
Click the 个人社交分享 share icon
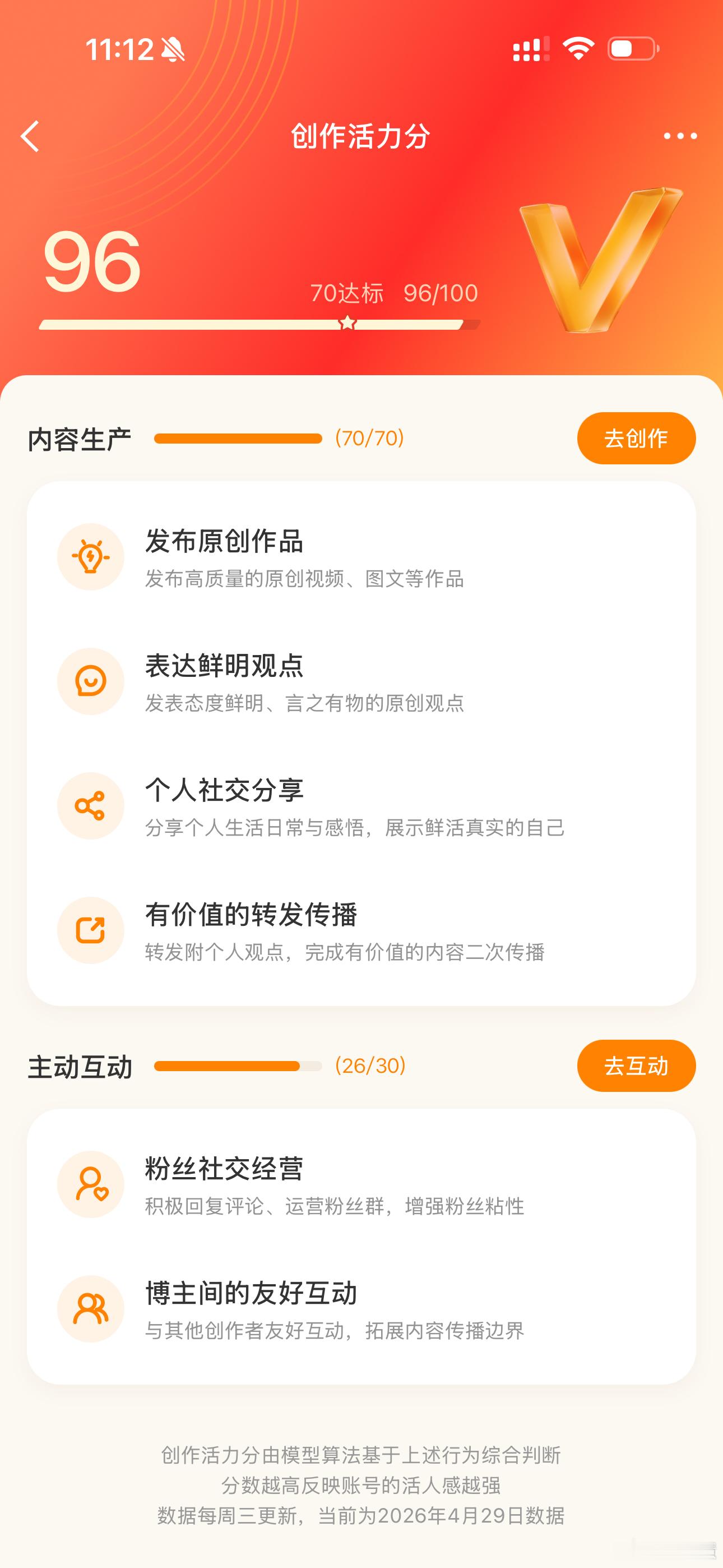(x=90, y=805)
